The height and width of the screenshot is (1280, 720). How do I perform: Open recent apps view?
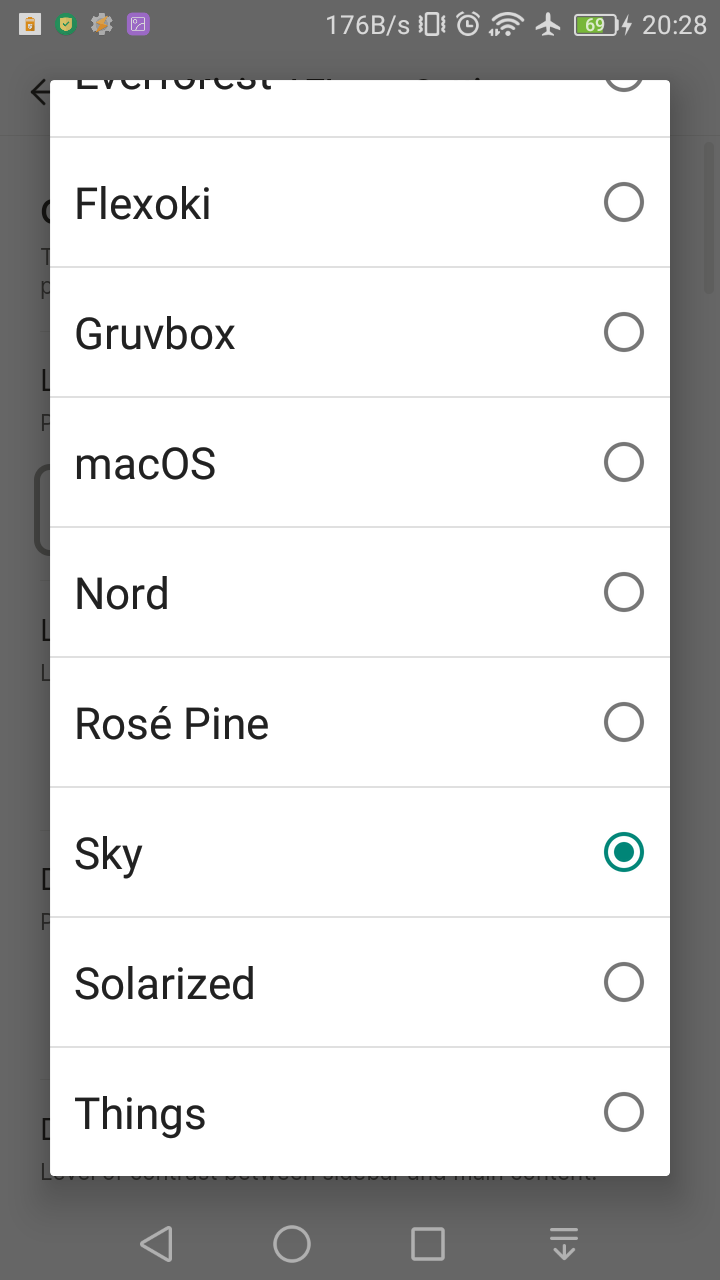point(428,1244)
